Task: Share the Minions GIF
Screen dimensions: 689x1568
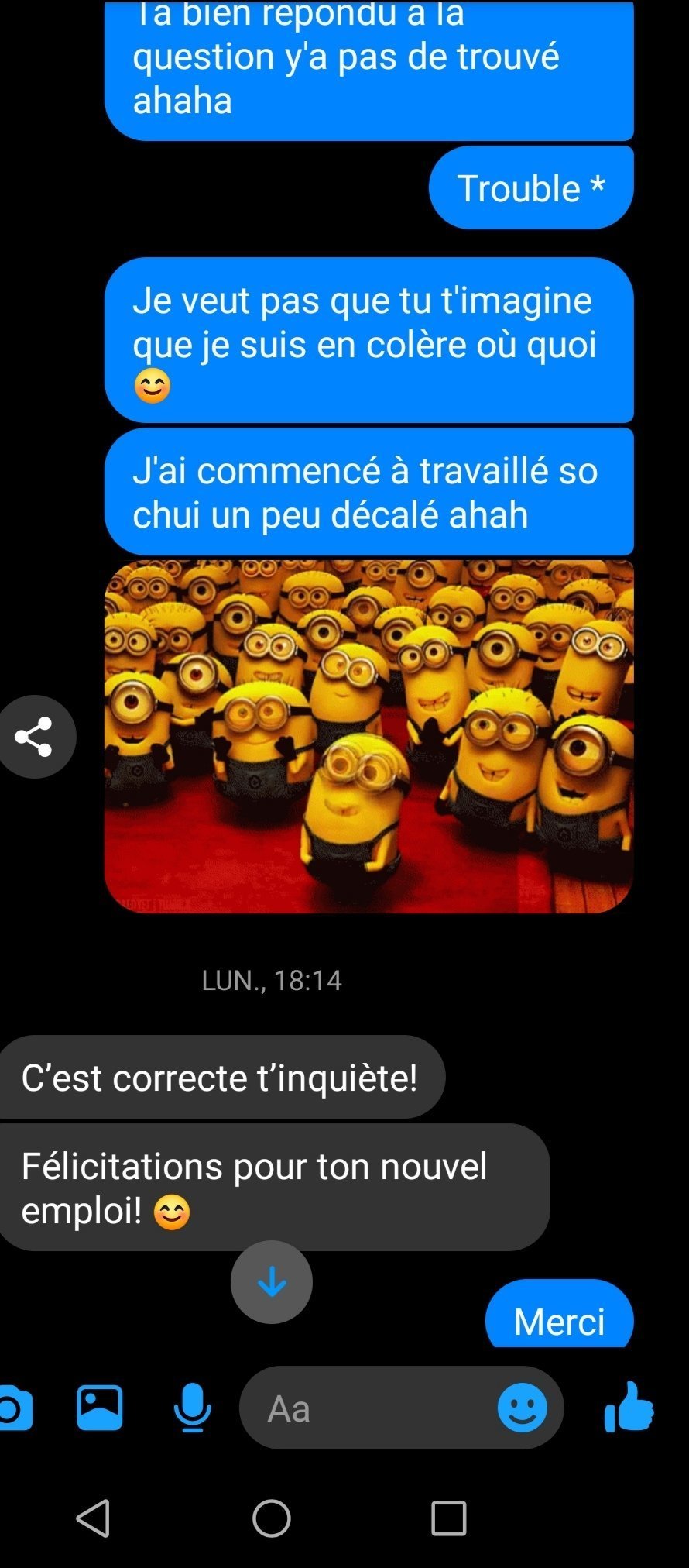Action: (x=34, y=737)
